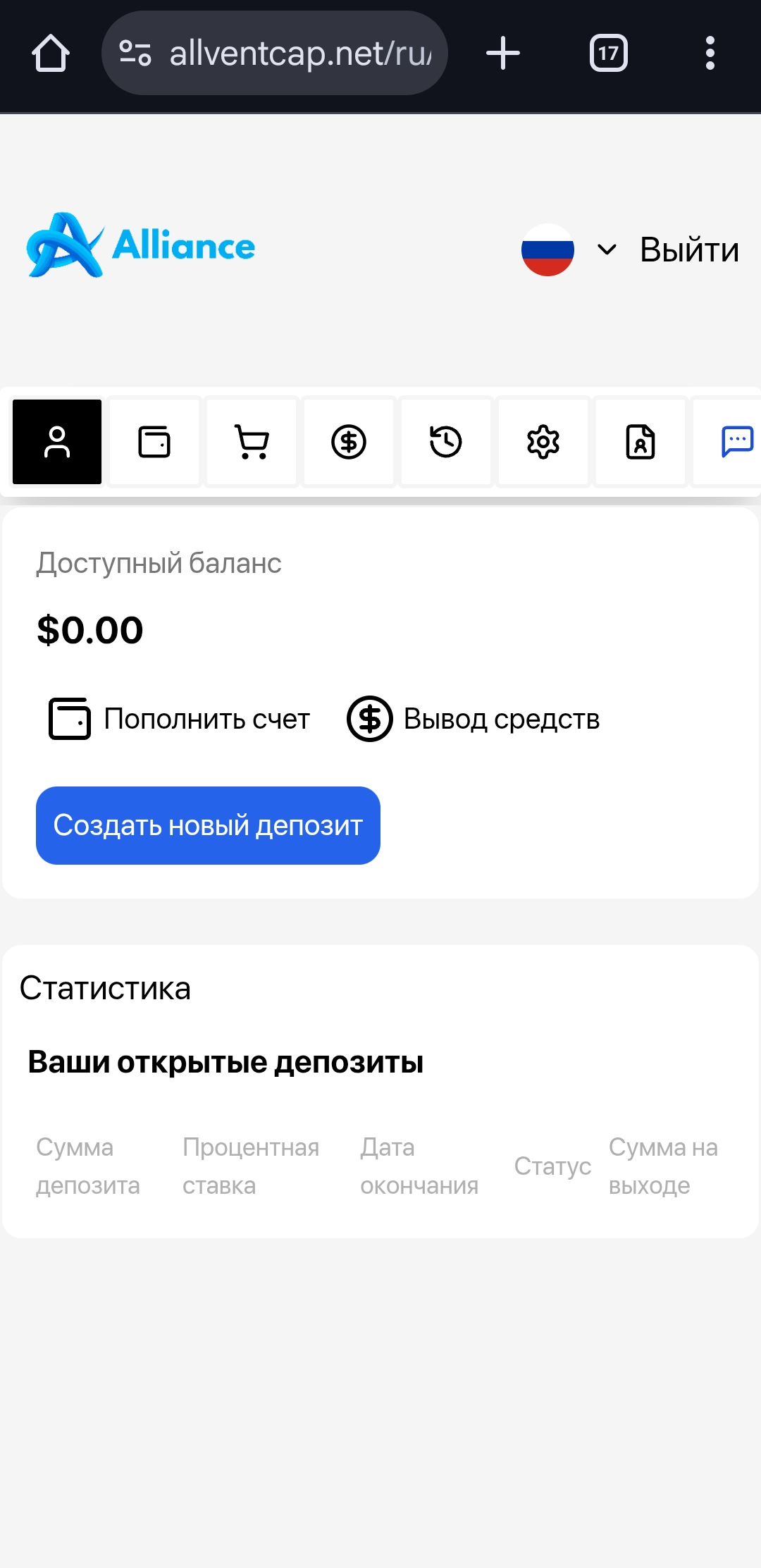Select Вывод средств to withdraw

(x=474, y=719)
